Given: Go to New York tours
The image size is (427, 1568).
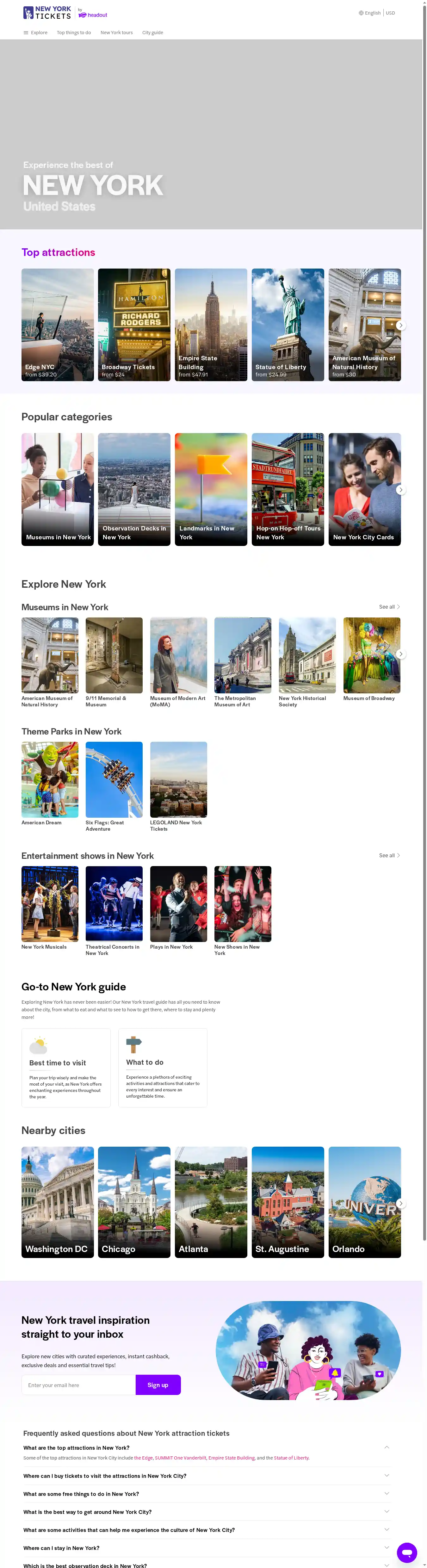Looking at the screenshot, I should tap(116, 33).
